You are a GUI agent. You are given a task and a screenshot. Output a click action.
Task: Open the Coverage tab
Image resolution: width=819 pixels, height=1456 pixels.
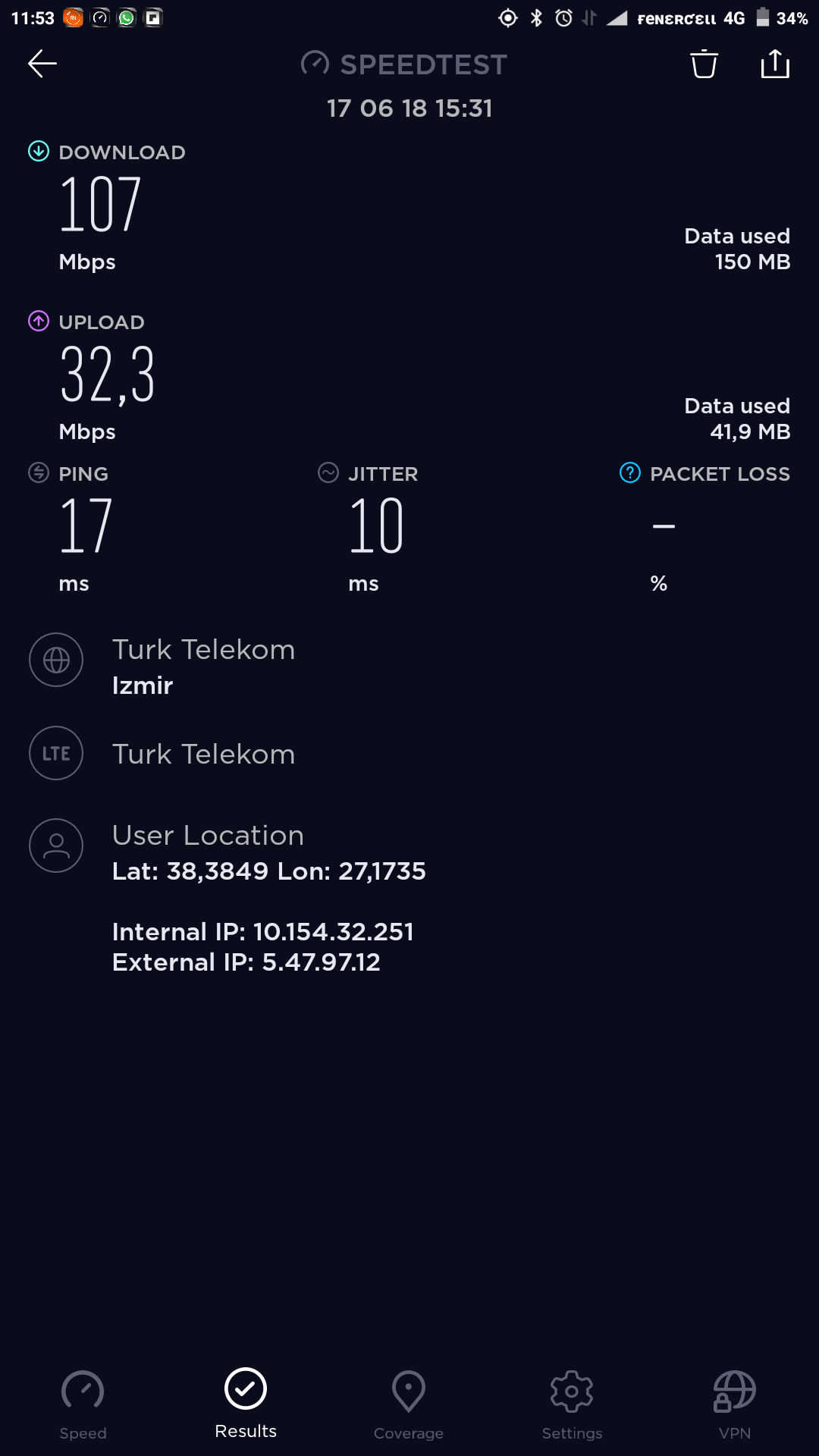pyautogui.click(x=409, y=1404)
